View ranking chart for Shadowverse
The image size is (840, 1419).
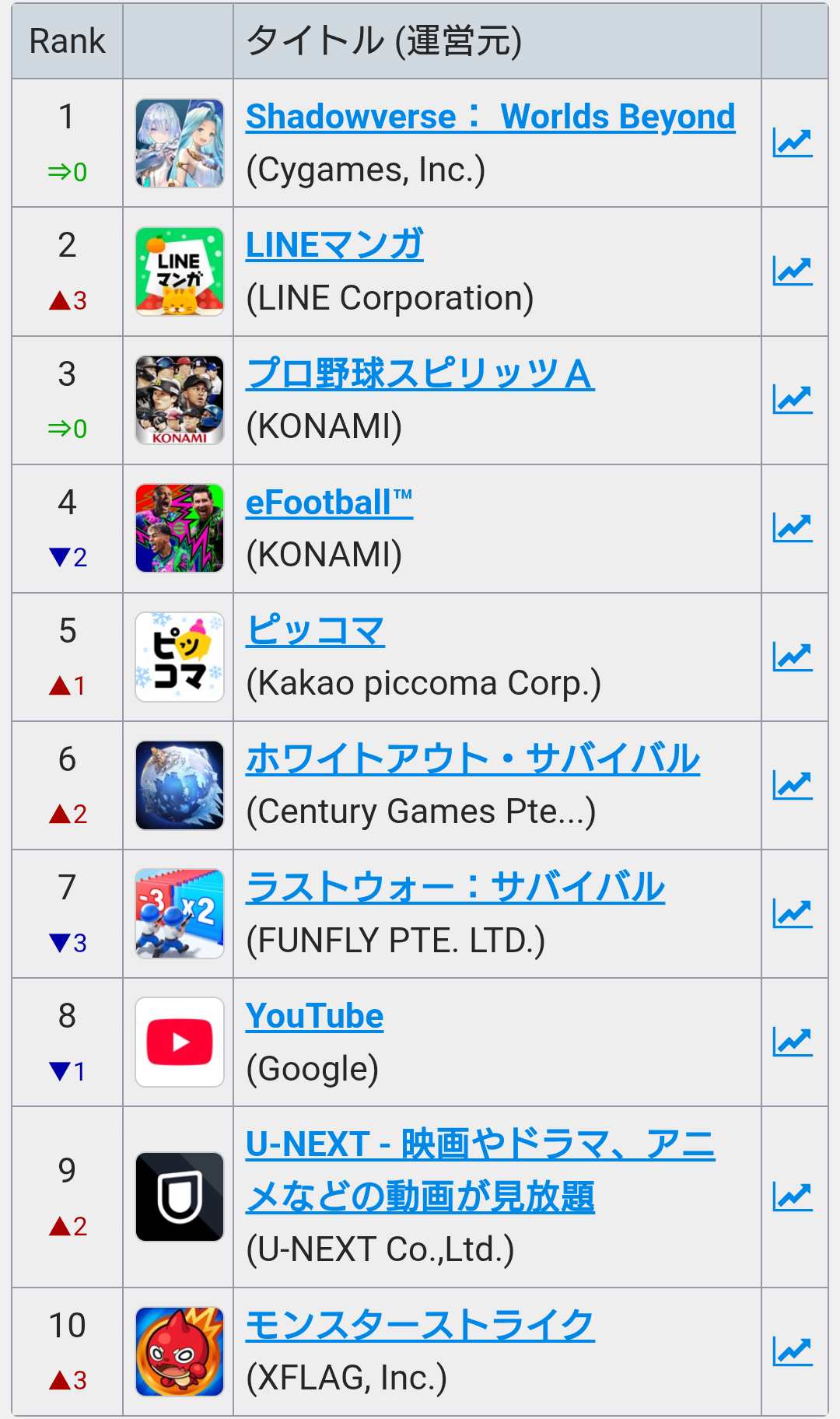(793, 143)
